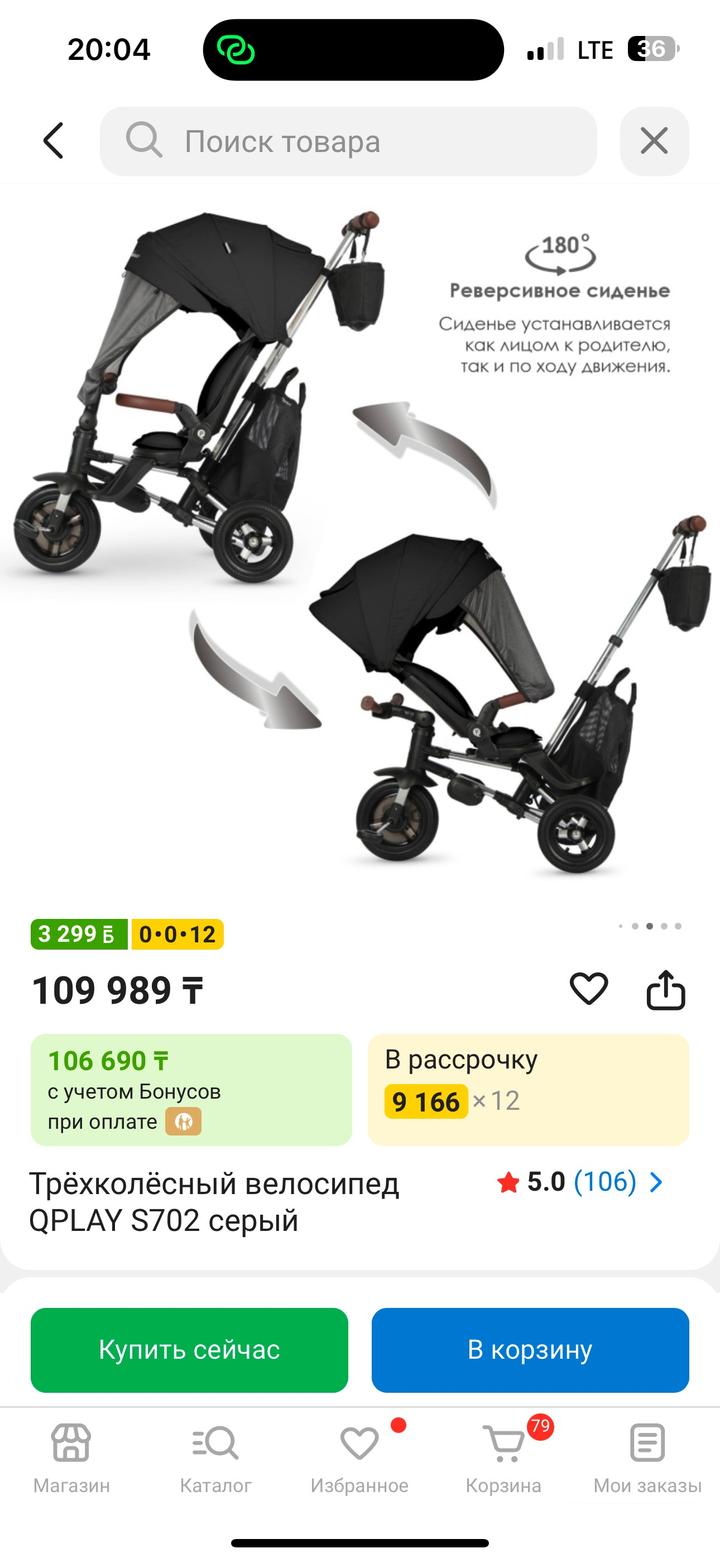Add the item with В корзину

530,1350
